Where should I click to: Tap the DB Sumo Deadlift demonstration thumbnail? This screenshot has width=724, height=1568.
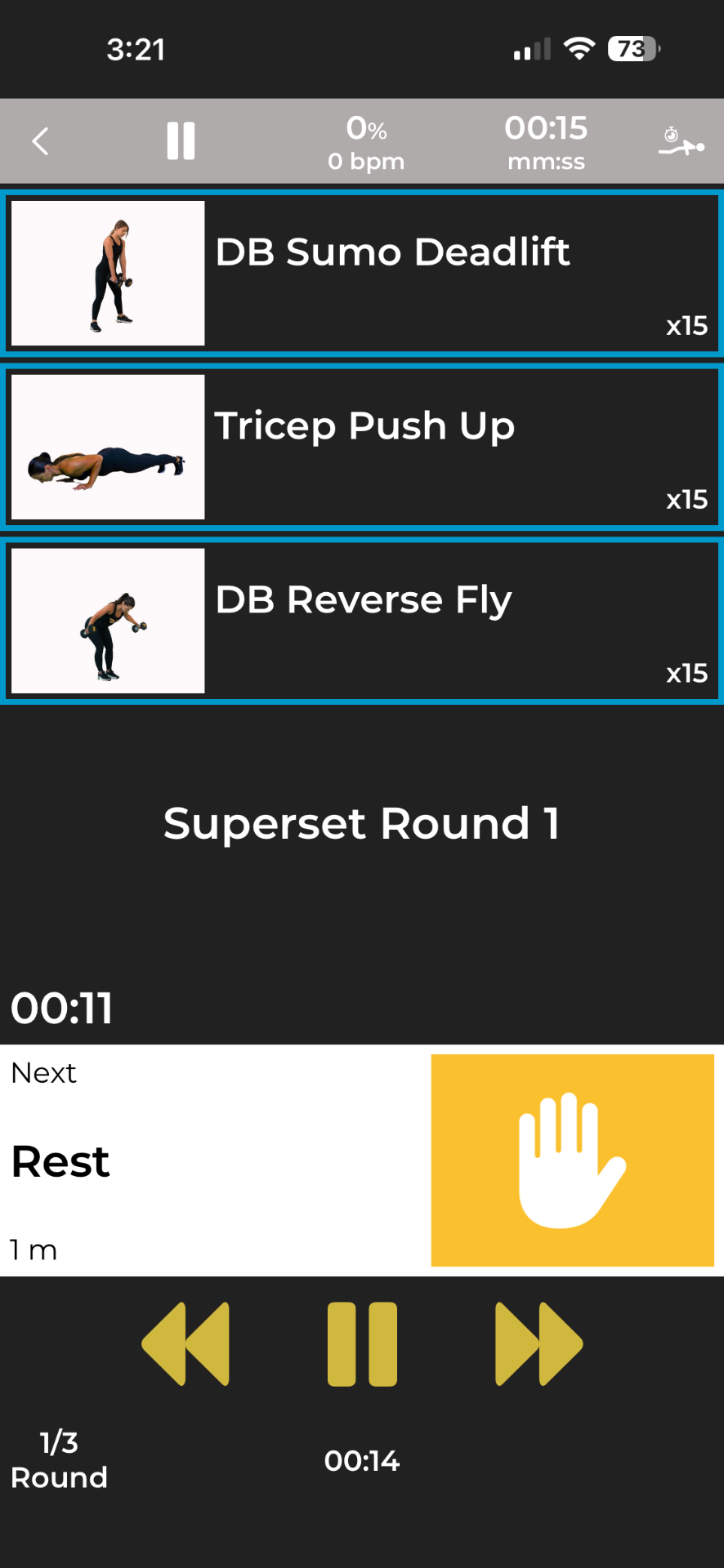[x=107, y=273]
